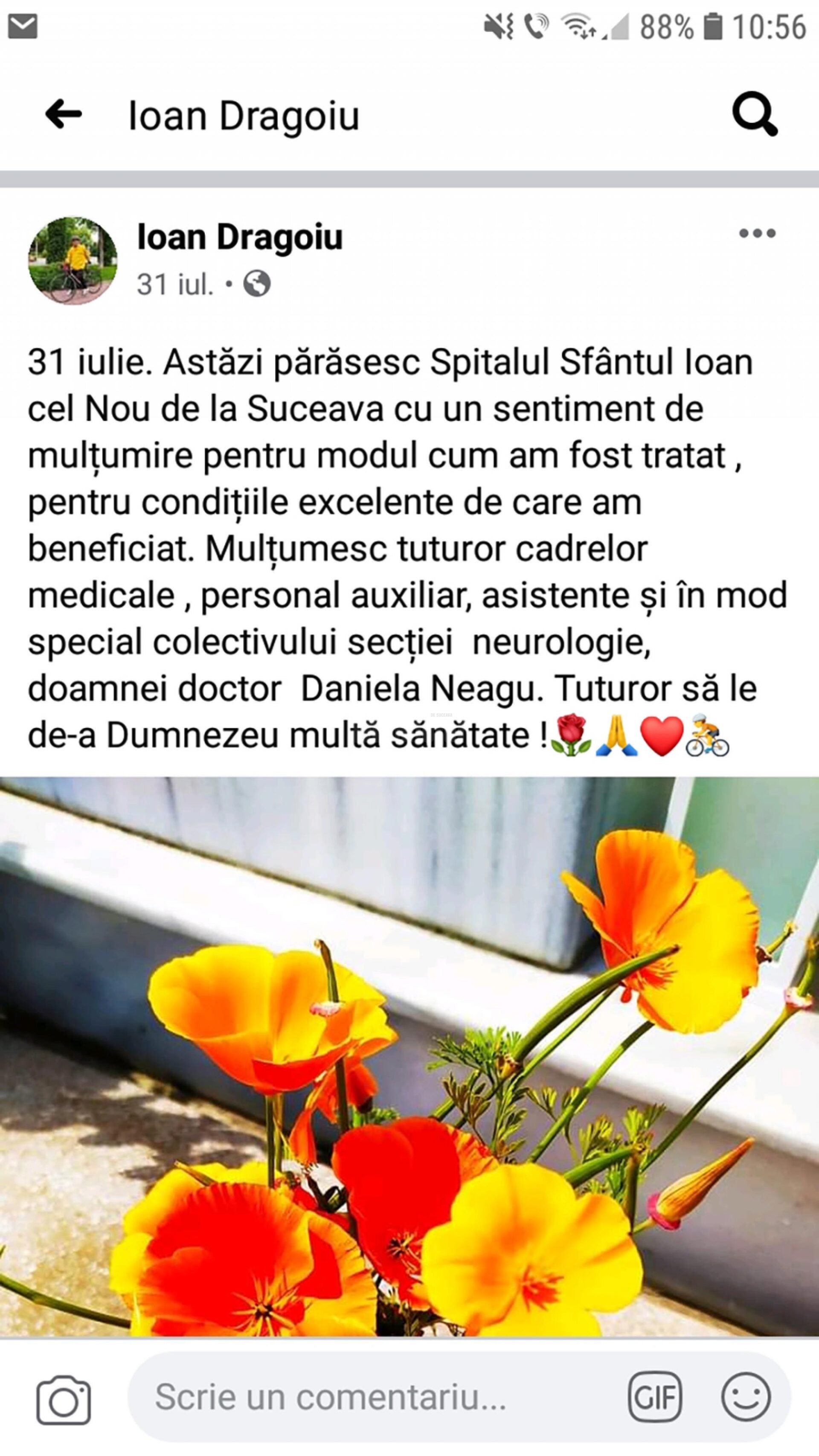Open the emoji smiley picker

coord(746,1396)
